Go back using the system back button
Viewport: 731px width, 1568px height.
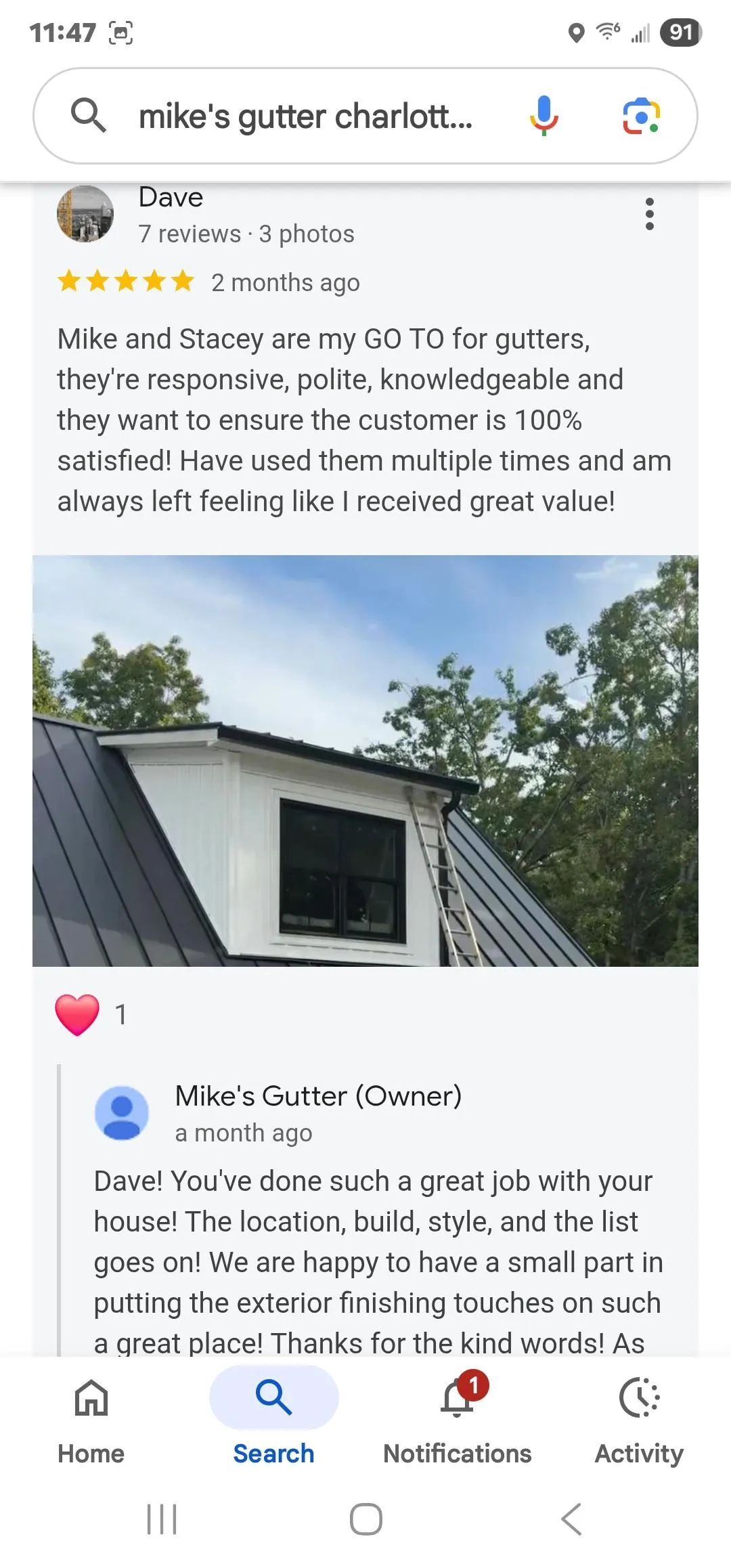coord(571,1519)
